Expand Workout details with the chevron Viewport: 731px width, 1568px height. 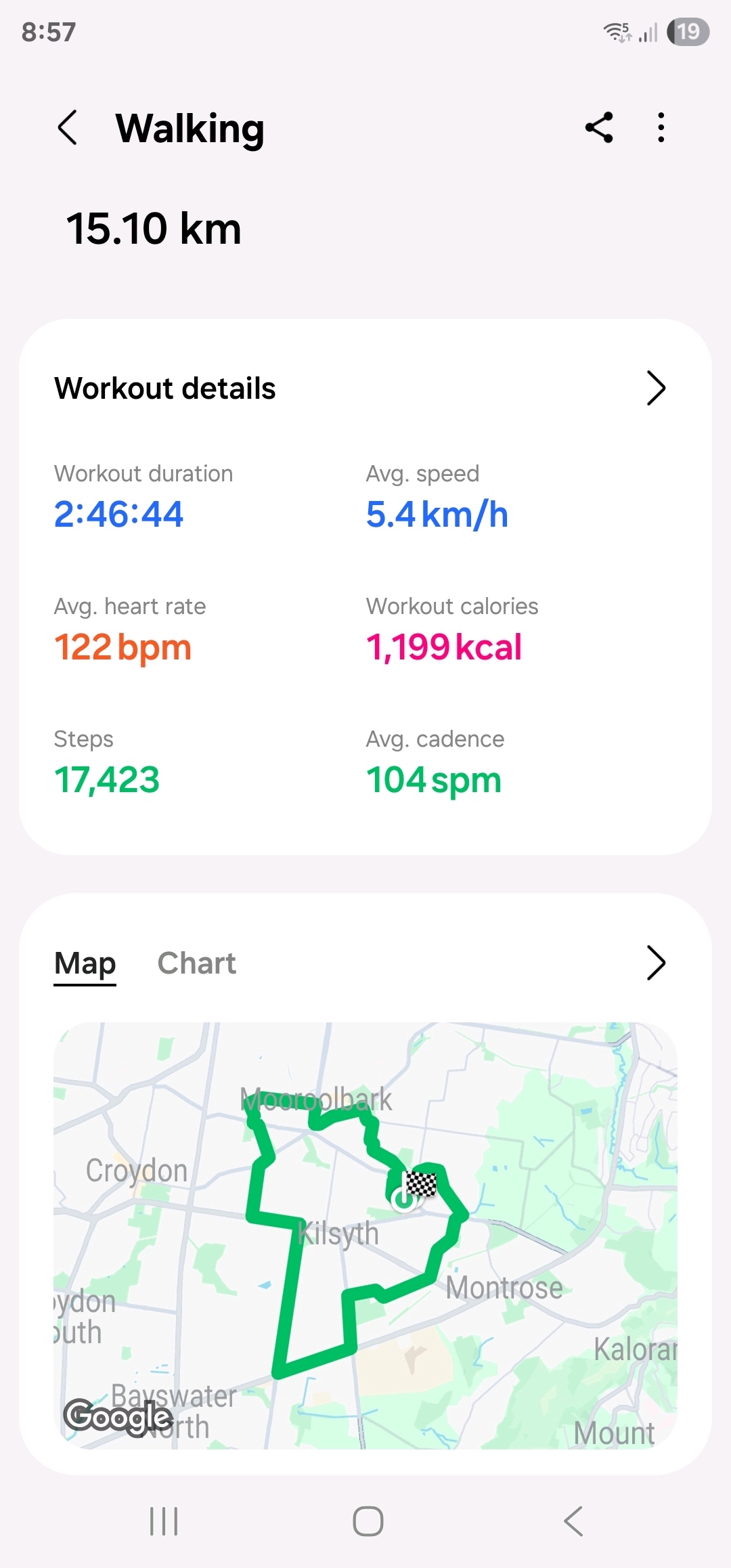tap(655, 389)
